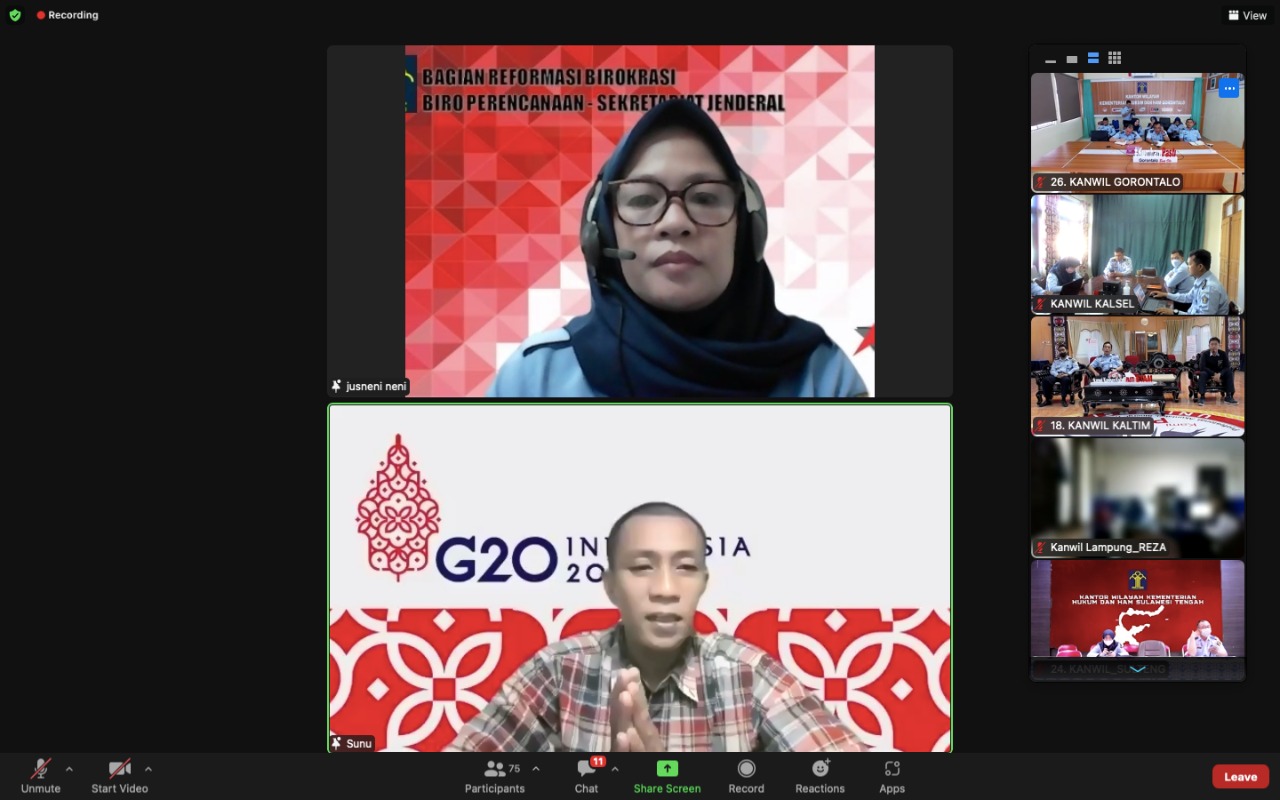
Task: Open the Participants panel
Action: (x=495, y=775)
